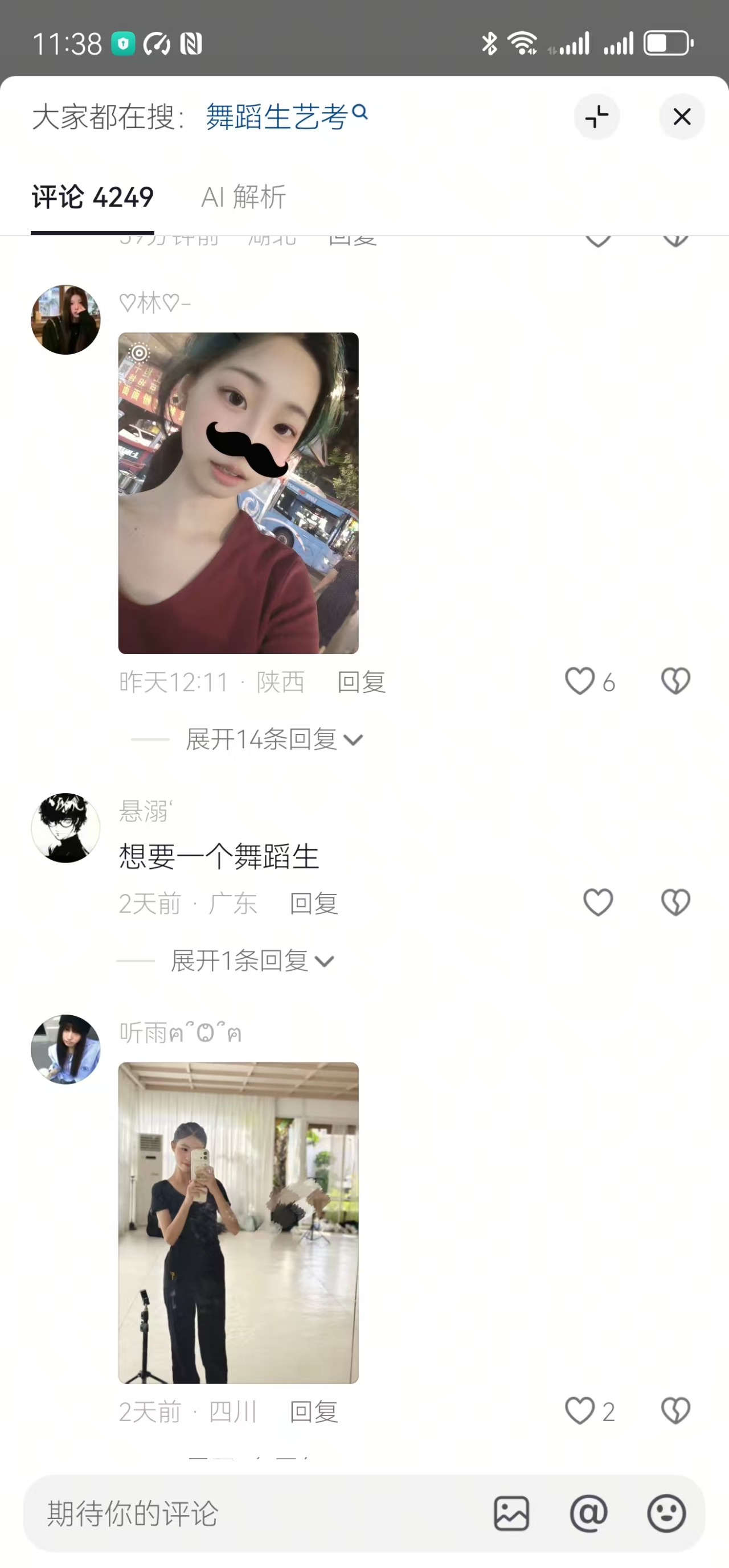Viewport: 729px width, 1568px height.
Task: Attach an image to your comment
Action: [511, 1513]
